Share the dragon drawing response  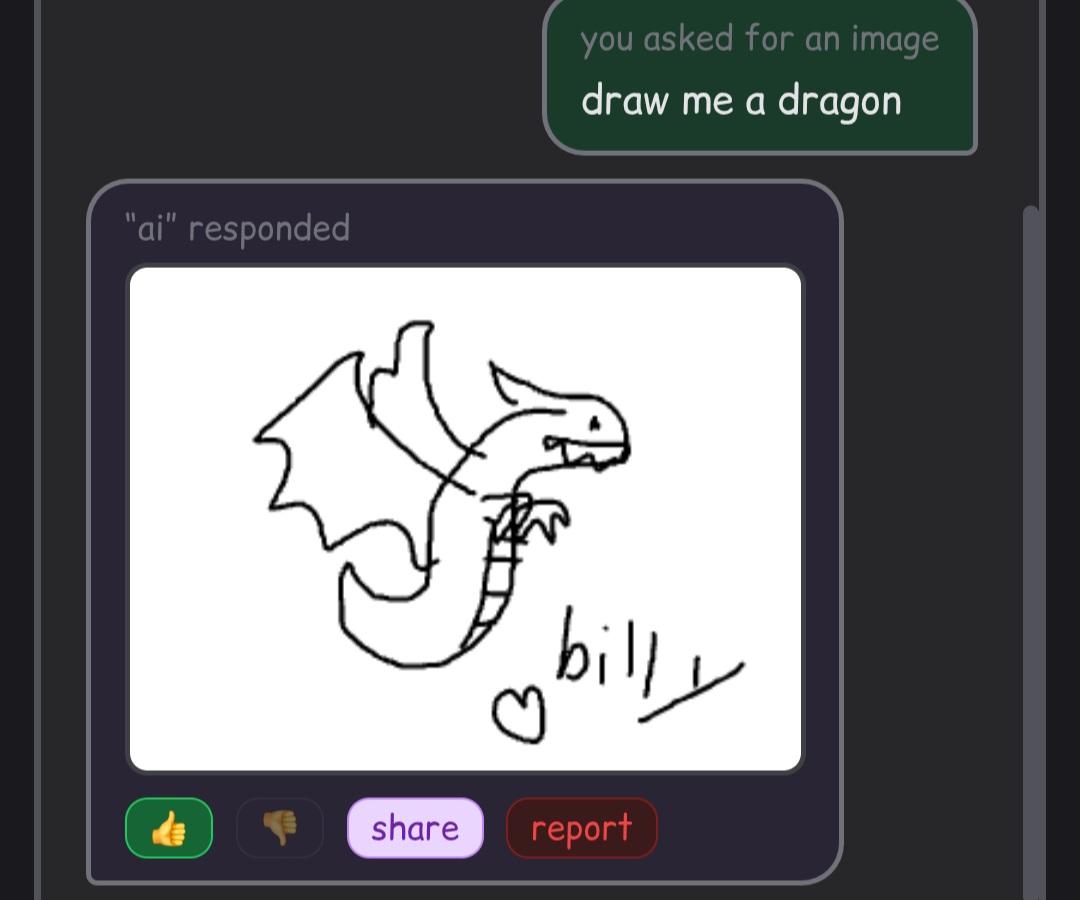(415, 828)
